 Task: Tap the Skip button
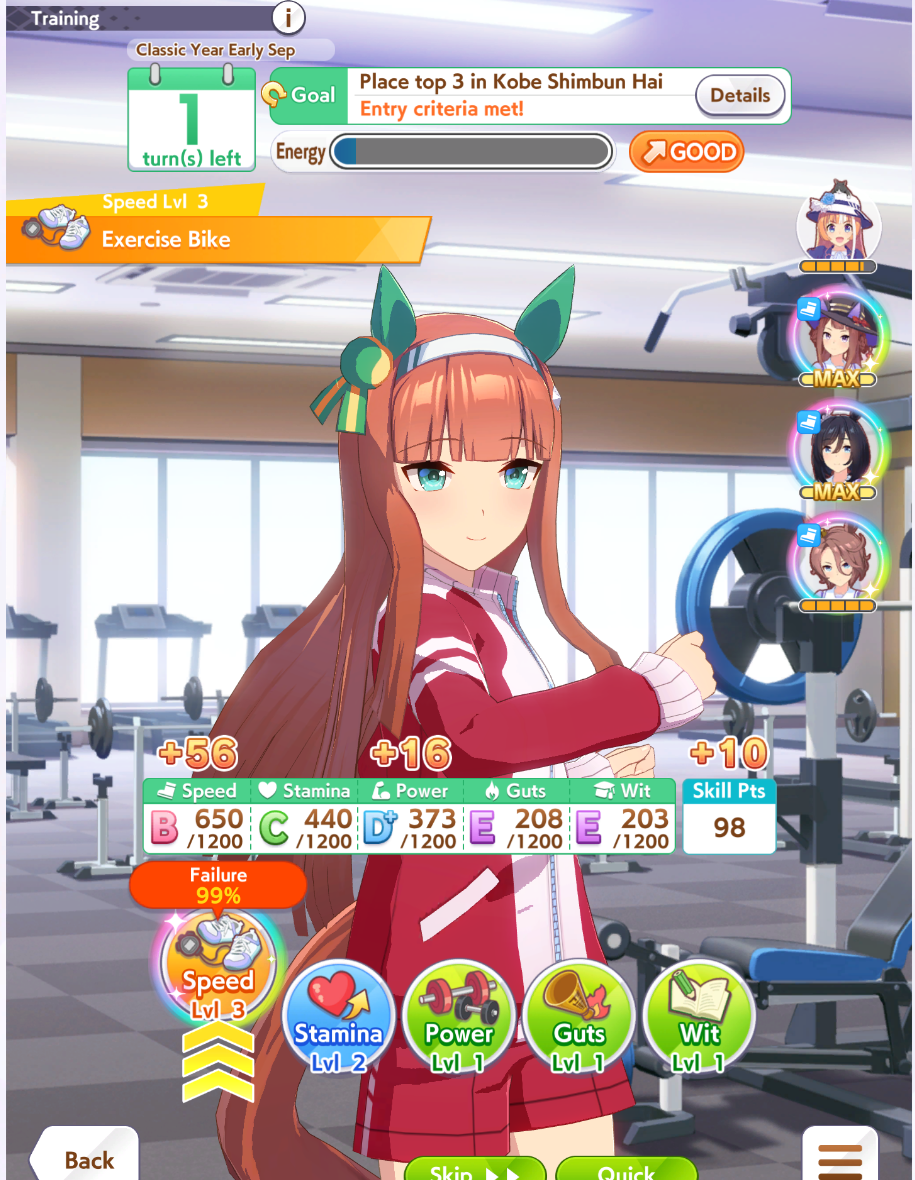coord(476,1170)
